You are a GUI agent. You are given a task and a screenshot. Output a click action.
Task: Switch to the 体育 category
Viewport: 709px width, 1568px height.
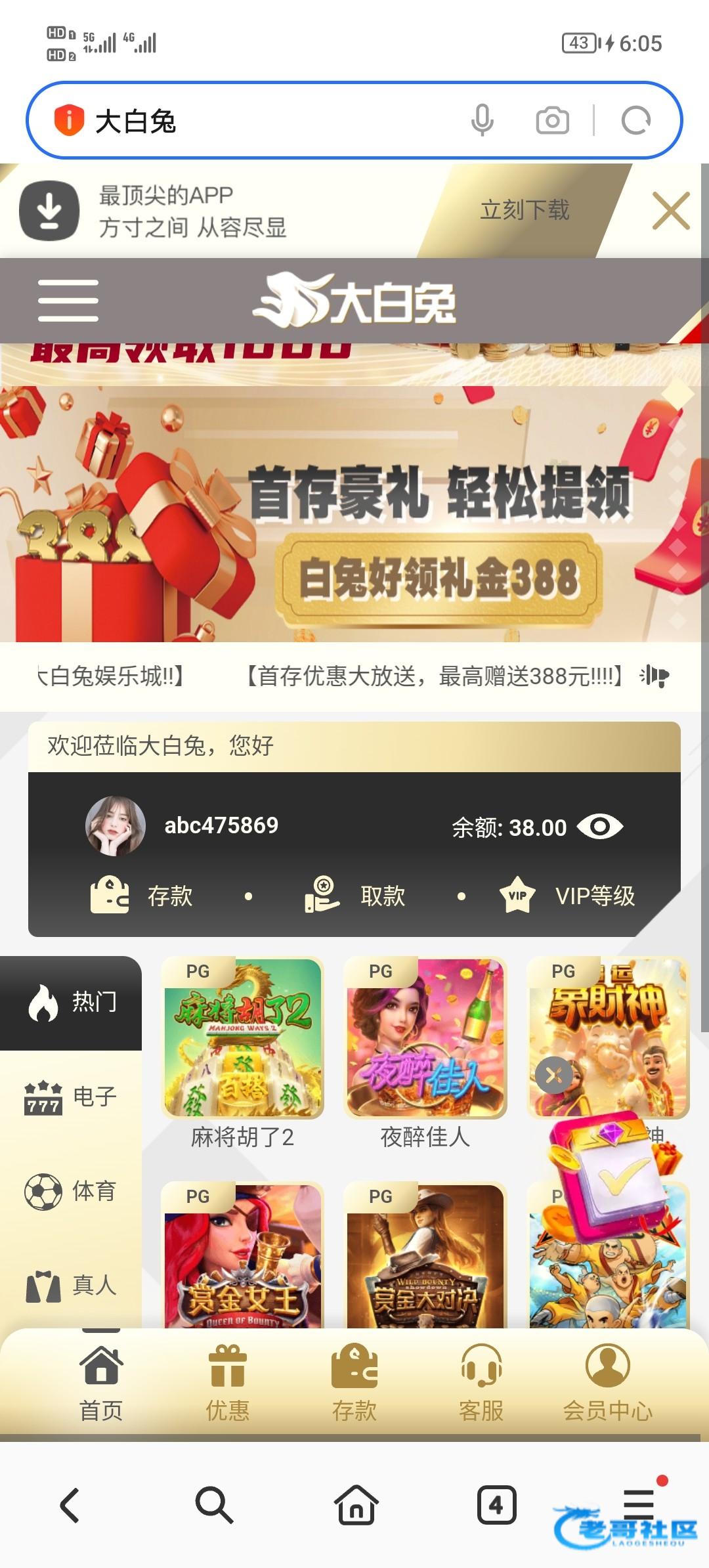tap(71, 1190)
